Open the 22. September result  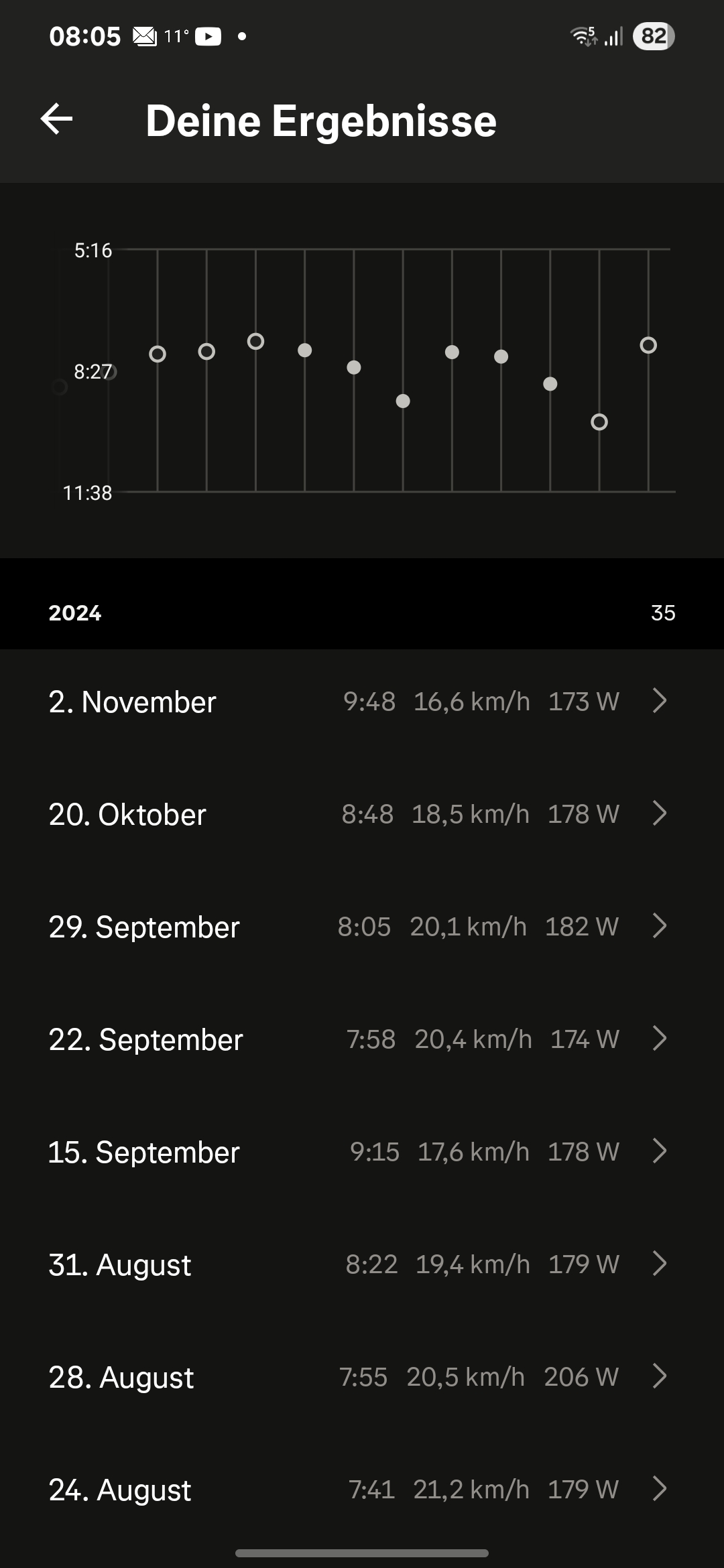tap(361, 1039)
